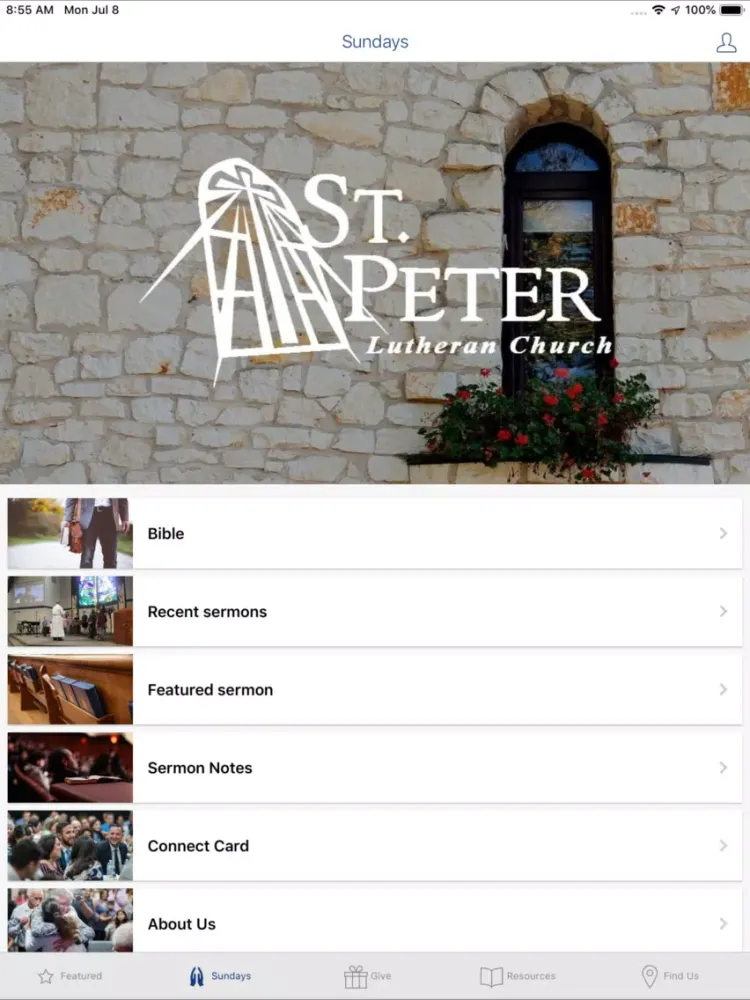Screen dimensions: 750x1000
Task: Switch to the Featured tab
Action: [70, 976]
